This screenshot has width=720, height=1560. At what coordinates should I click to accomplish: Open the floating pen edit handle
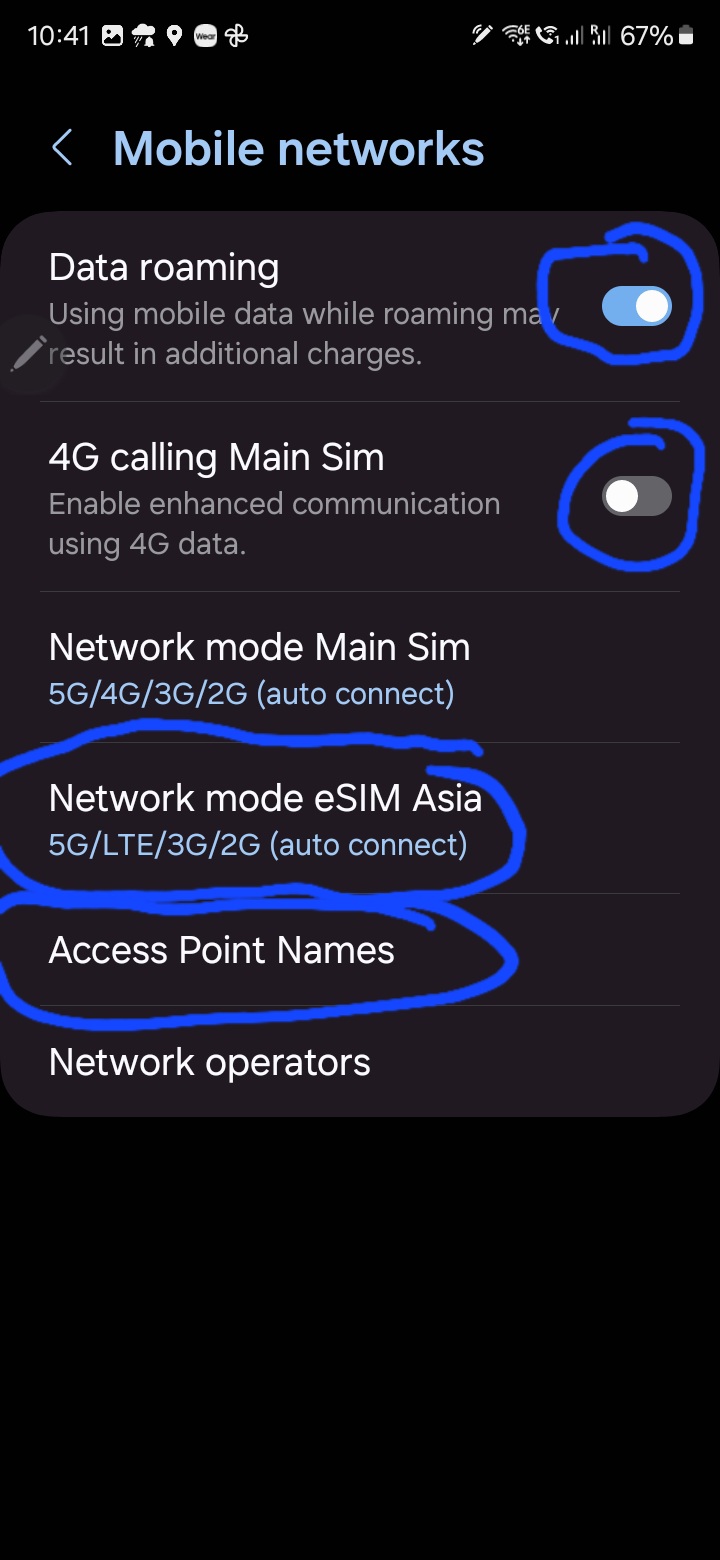(x=30, y=352)
